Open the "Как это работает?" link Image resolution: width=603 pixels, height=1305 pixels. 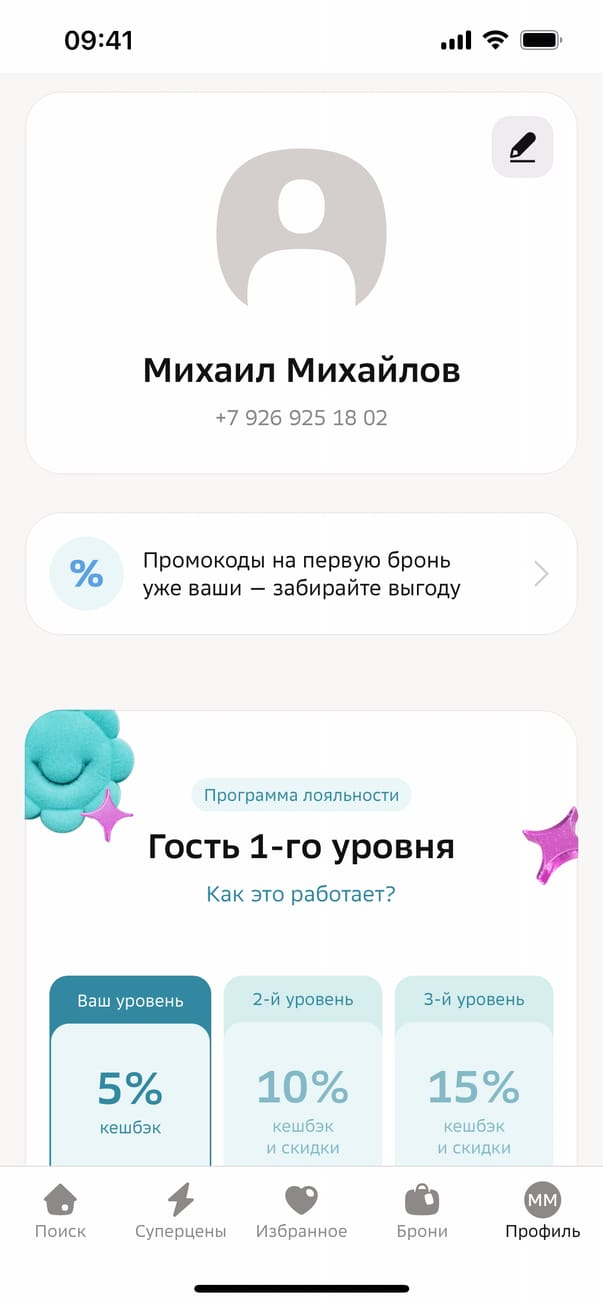point(301,894)
